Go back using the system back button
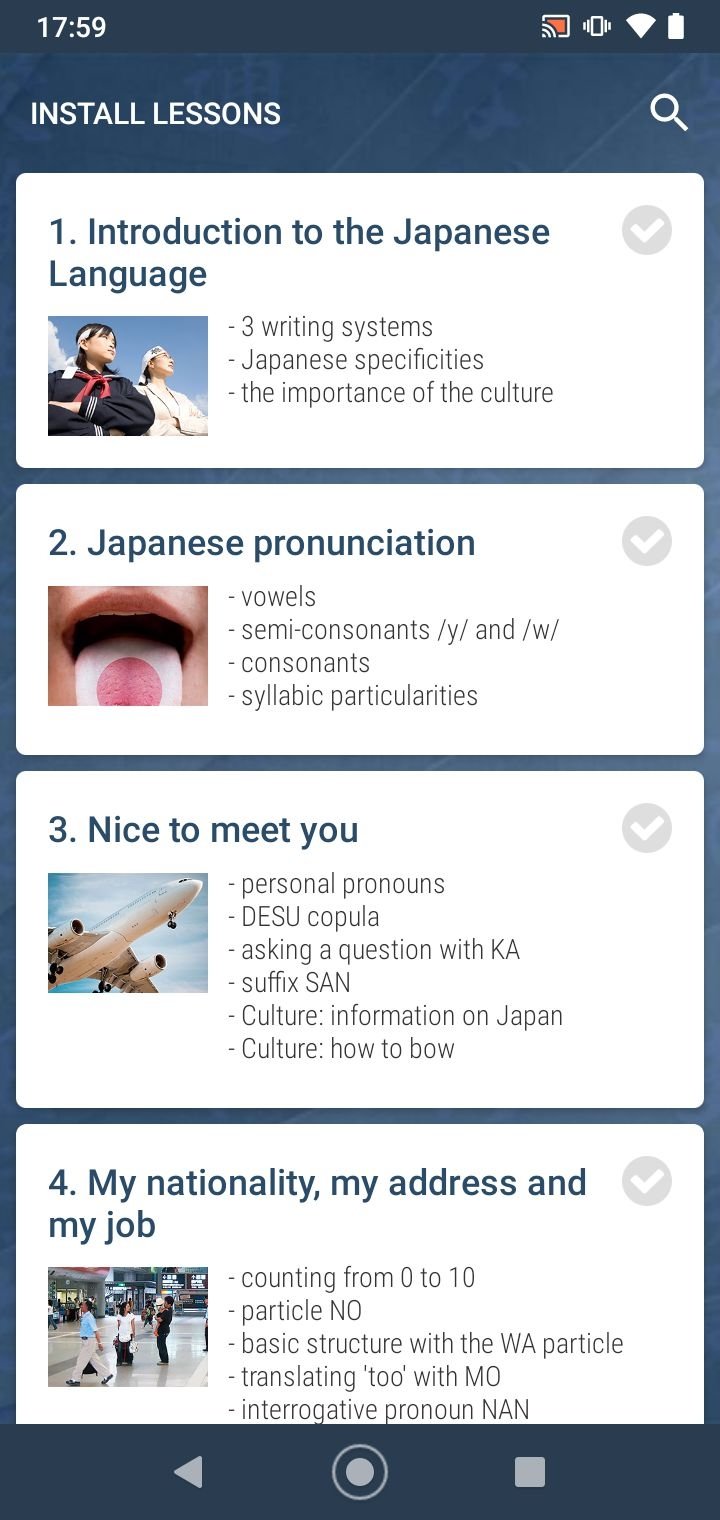This screenshot has width=720, height=1520. click(x=188, y=1471)
